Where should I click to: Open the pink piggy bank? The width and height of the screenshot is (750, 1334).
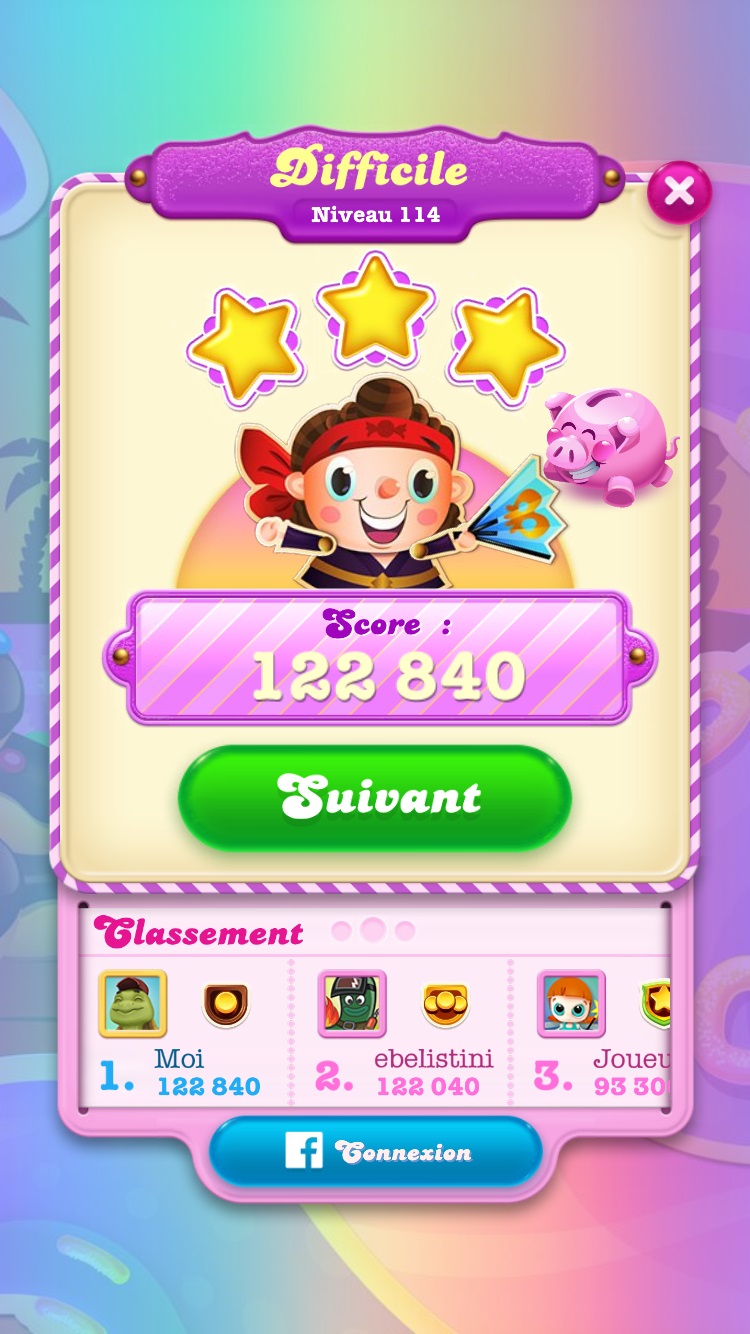coord(608,445)
